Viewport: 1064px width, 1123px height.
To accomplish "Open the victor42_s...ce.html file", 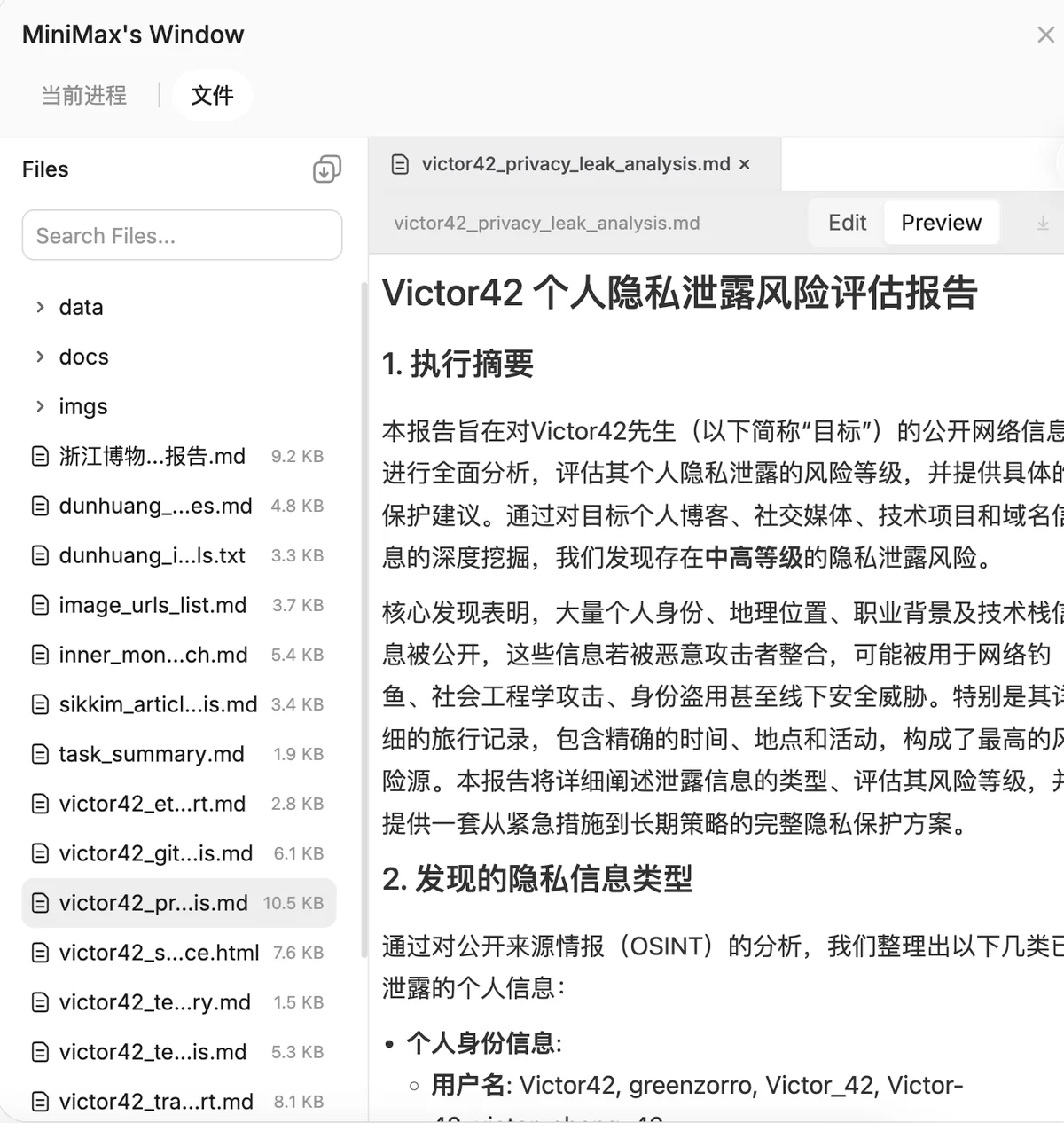I will (159, 953).
